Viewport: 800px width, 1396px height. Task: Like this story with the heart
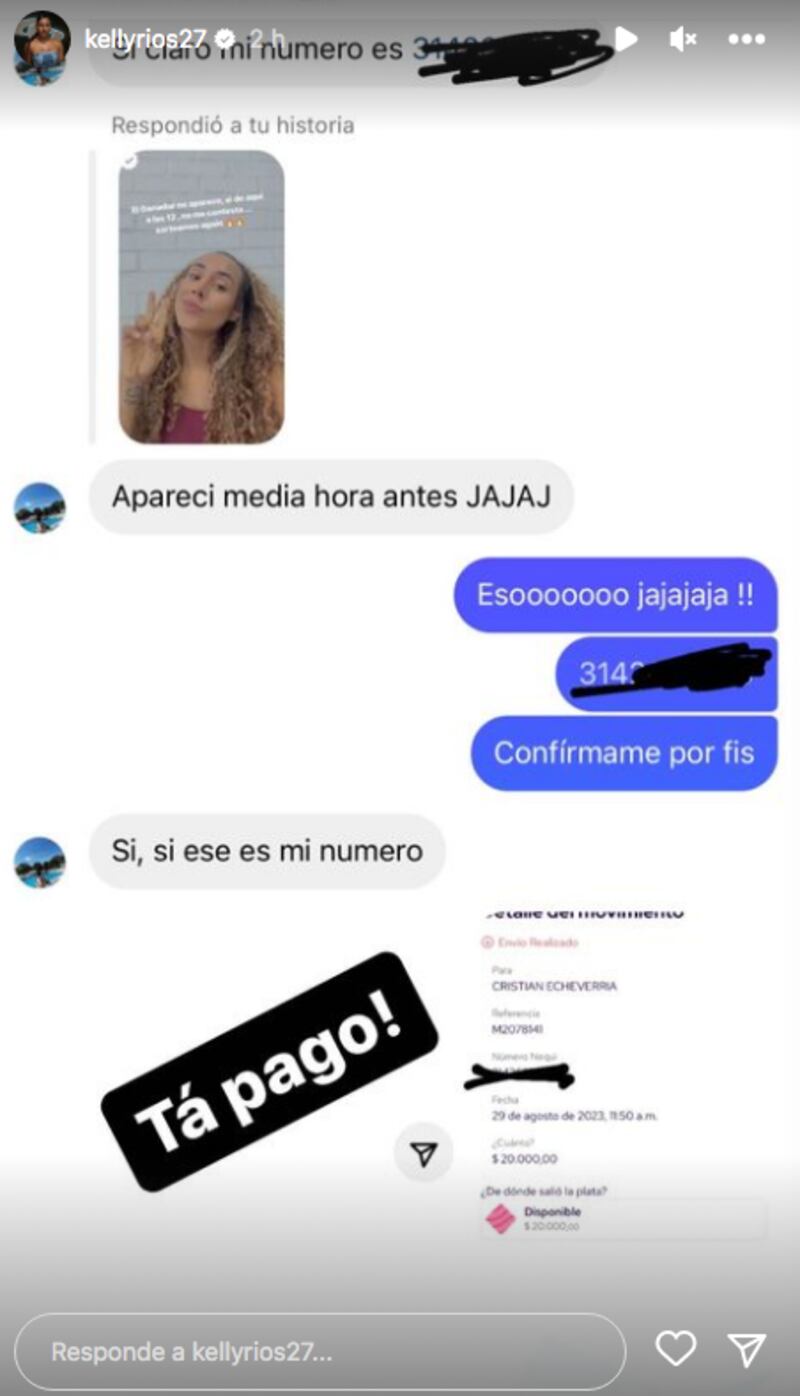(x=676, y=1350)
